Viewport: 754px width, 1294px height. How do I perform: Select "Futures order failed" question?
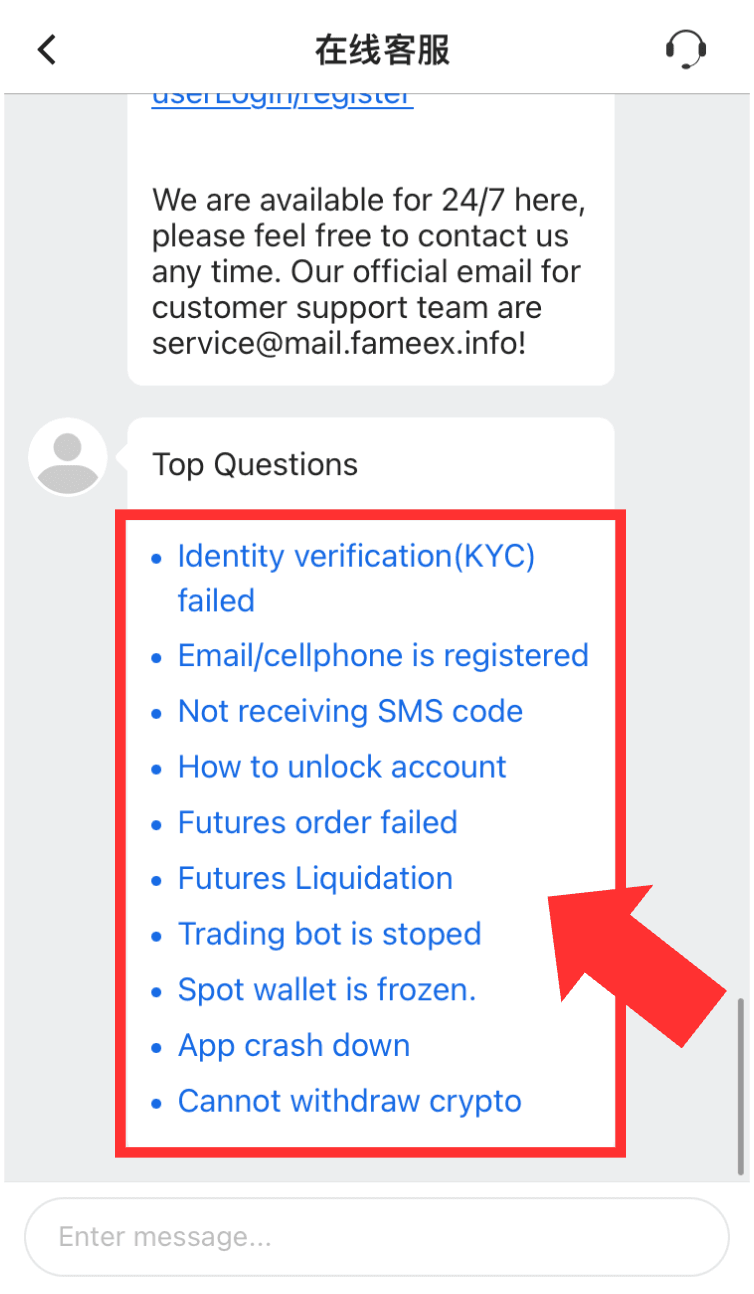[x=317, y=823]
